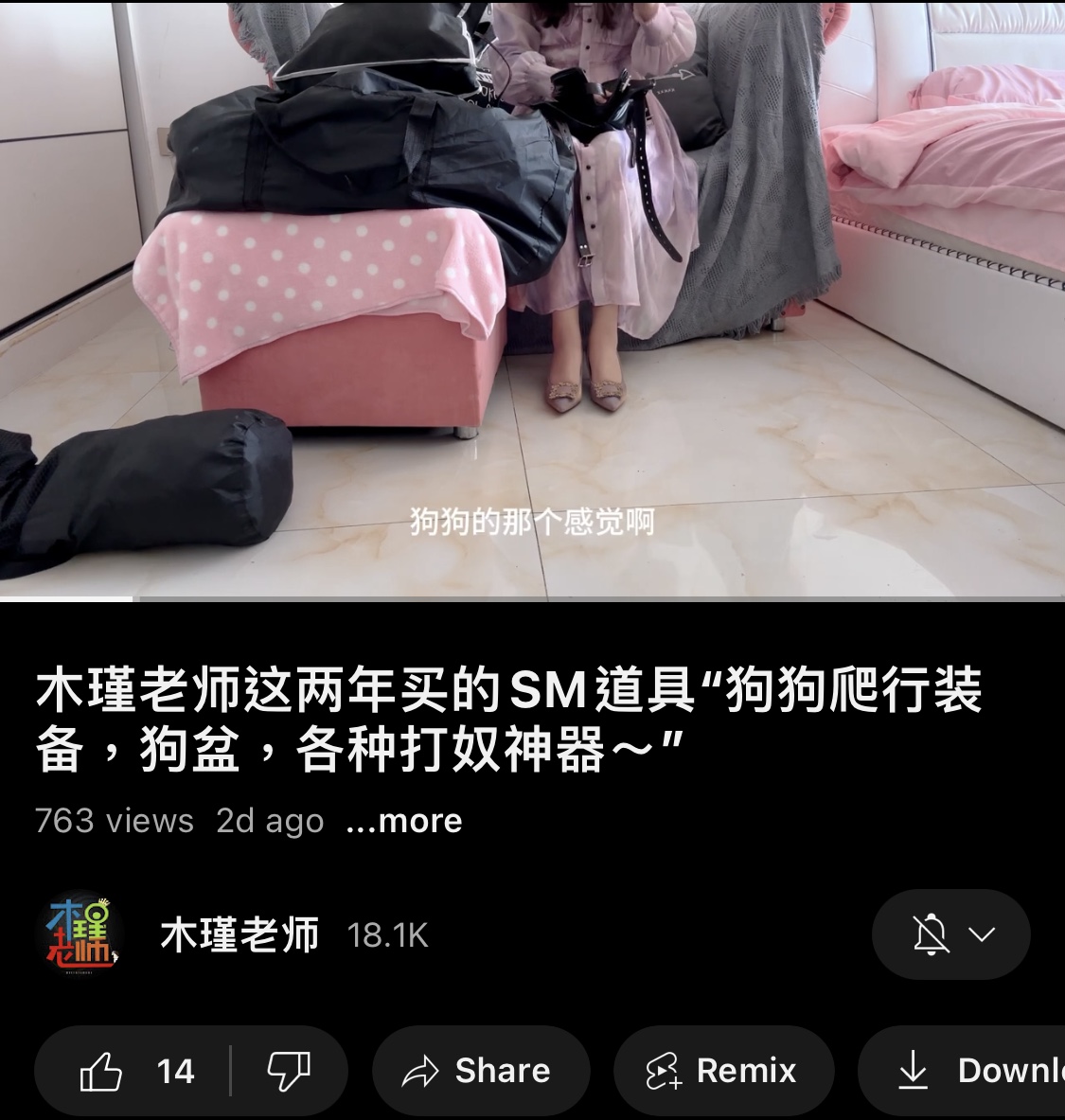Open the 木瑾老师 channel page
Image resolution: width=1065 pixels, height=1120 pixels.
pos(239,935)
